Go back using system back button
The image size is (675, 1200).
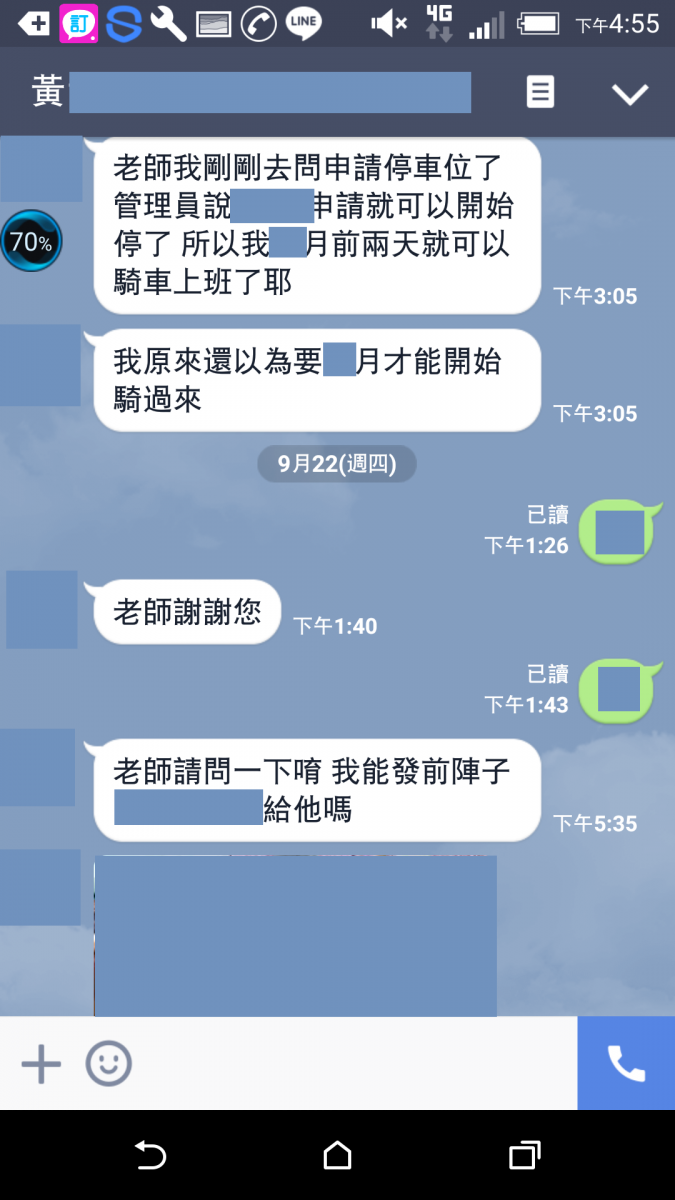150,1156
